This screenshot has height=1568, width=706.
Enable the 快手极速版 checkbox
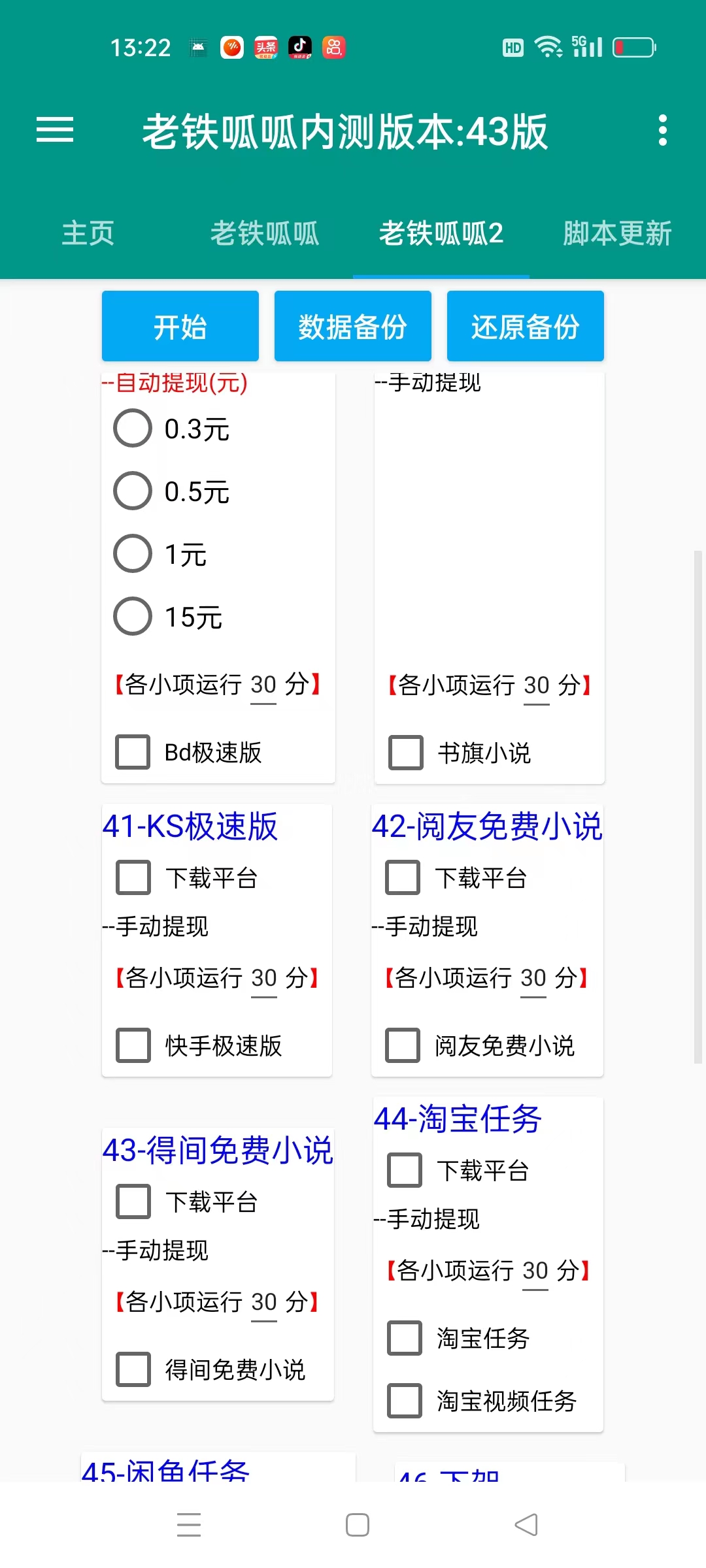132,1046
